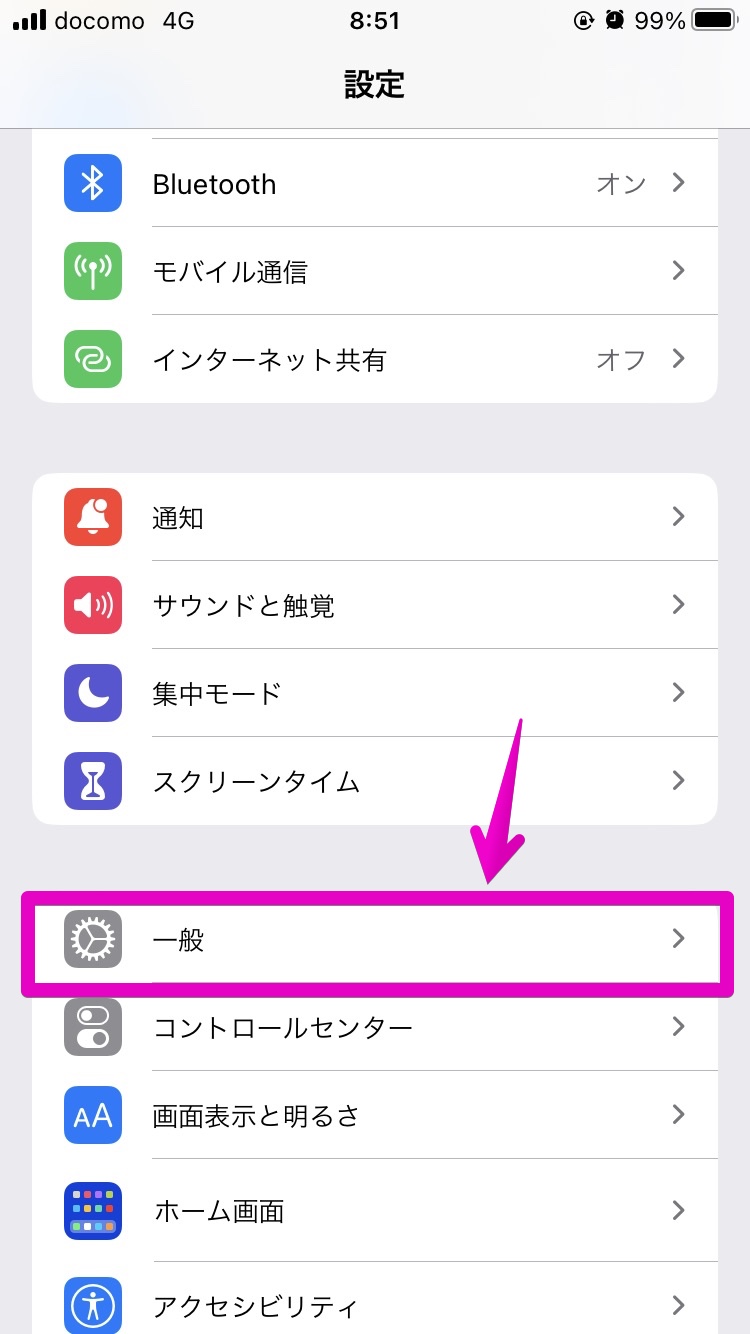
Task: Open Bluetooth settings
Action: point(374,183)
